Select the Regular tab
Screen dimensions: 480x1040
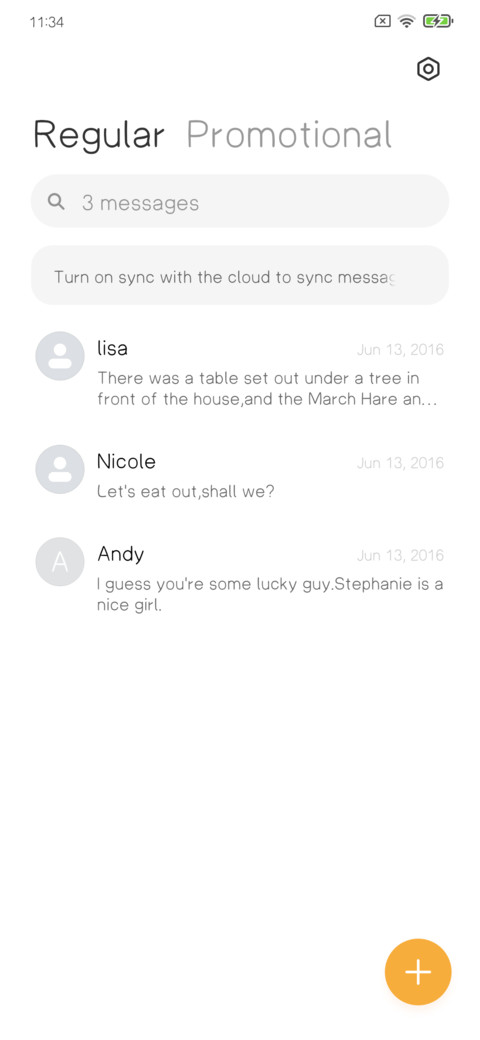99,135
